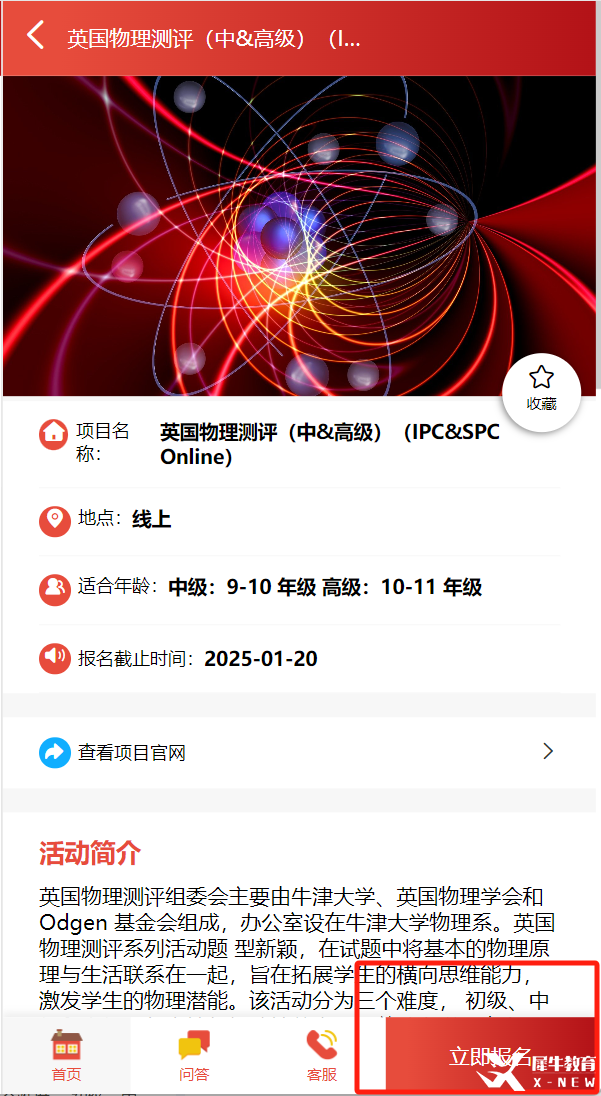
Task: Tap 立即报名 to sign up
Action: (478, 1055)
